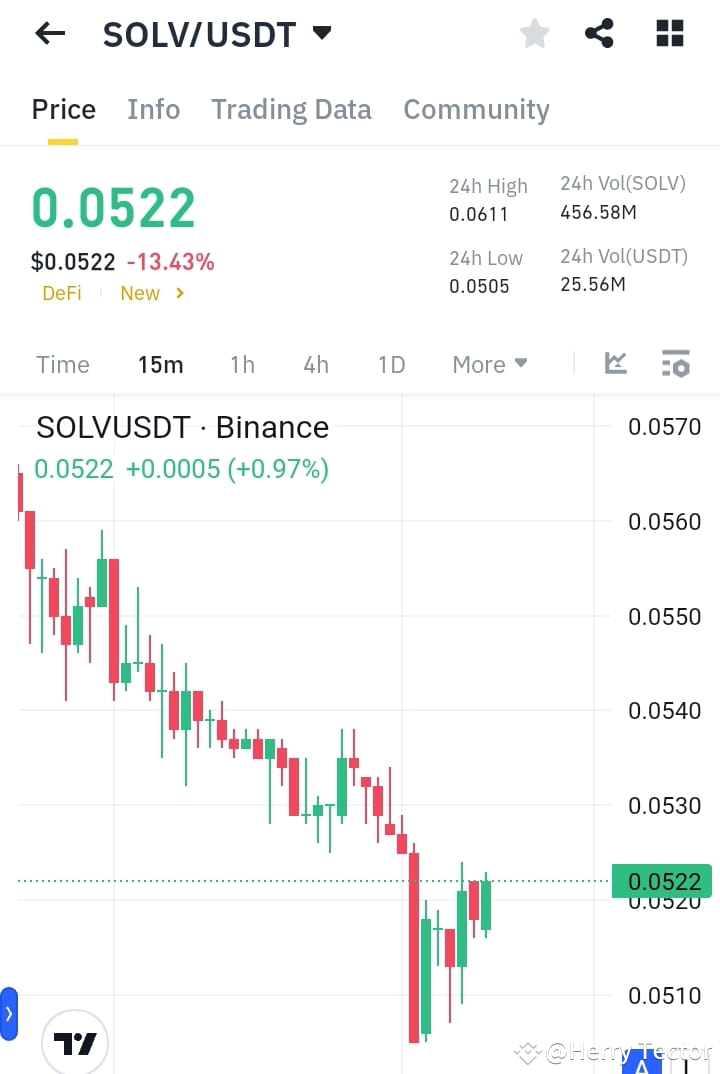This screenshot has width=720, height=1074.
Task: Tap the back arrow to leave the pair
Action: tap(49, 33)
